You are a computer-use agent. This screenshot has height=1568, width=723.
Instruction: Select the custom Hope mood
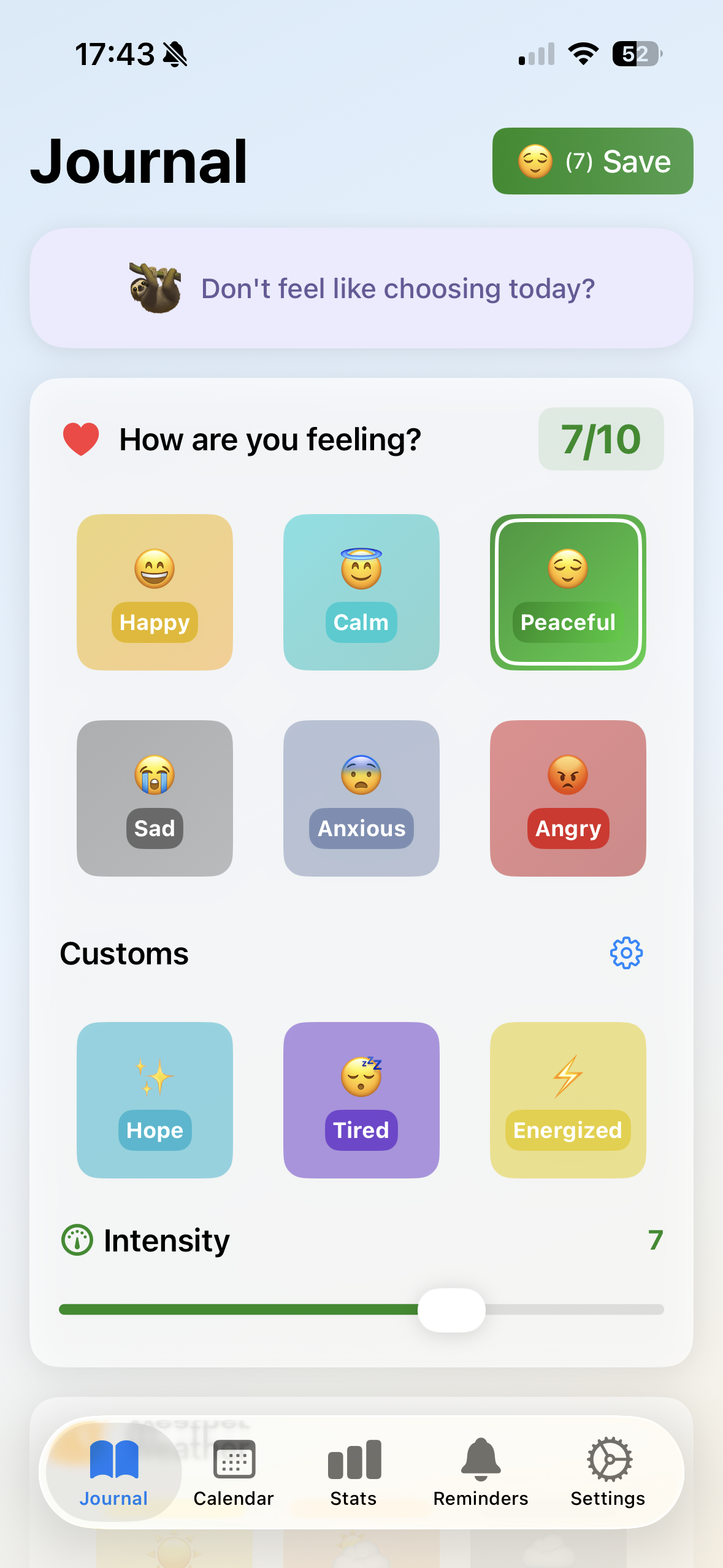coord(155,1100)
